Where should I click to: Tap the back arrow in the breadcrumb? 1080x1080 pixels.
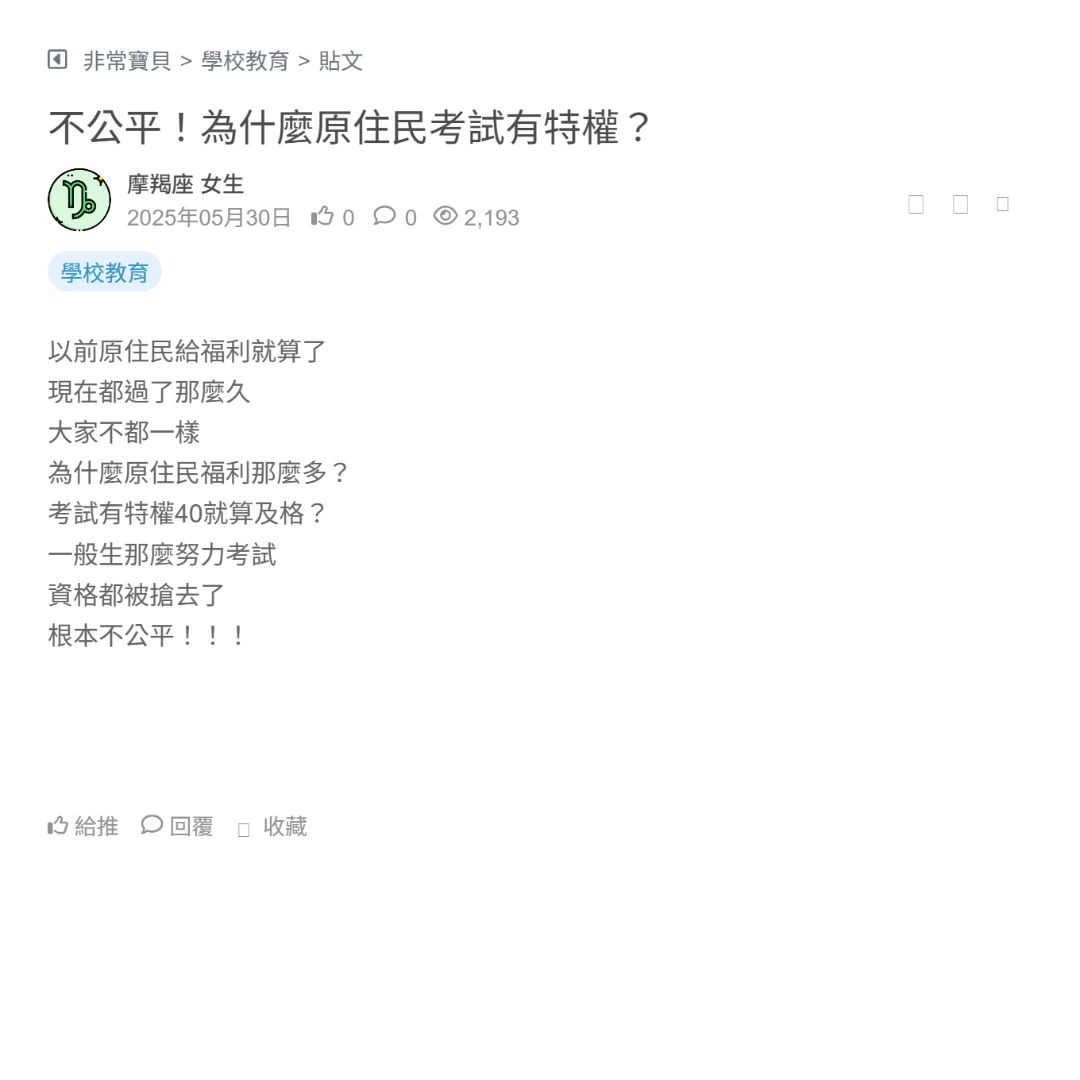coord(57,60)
